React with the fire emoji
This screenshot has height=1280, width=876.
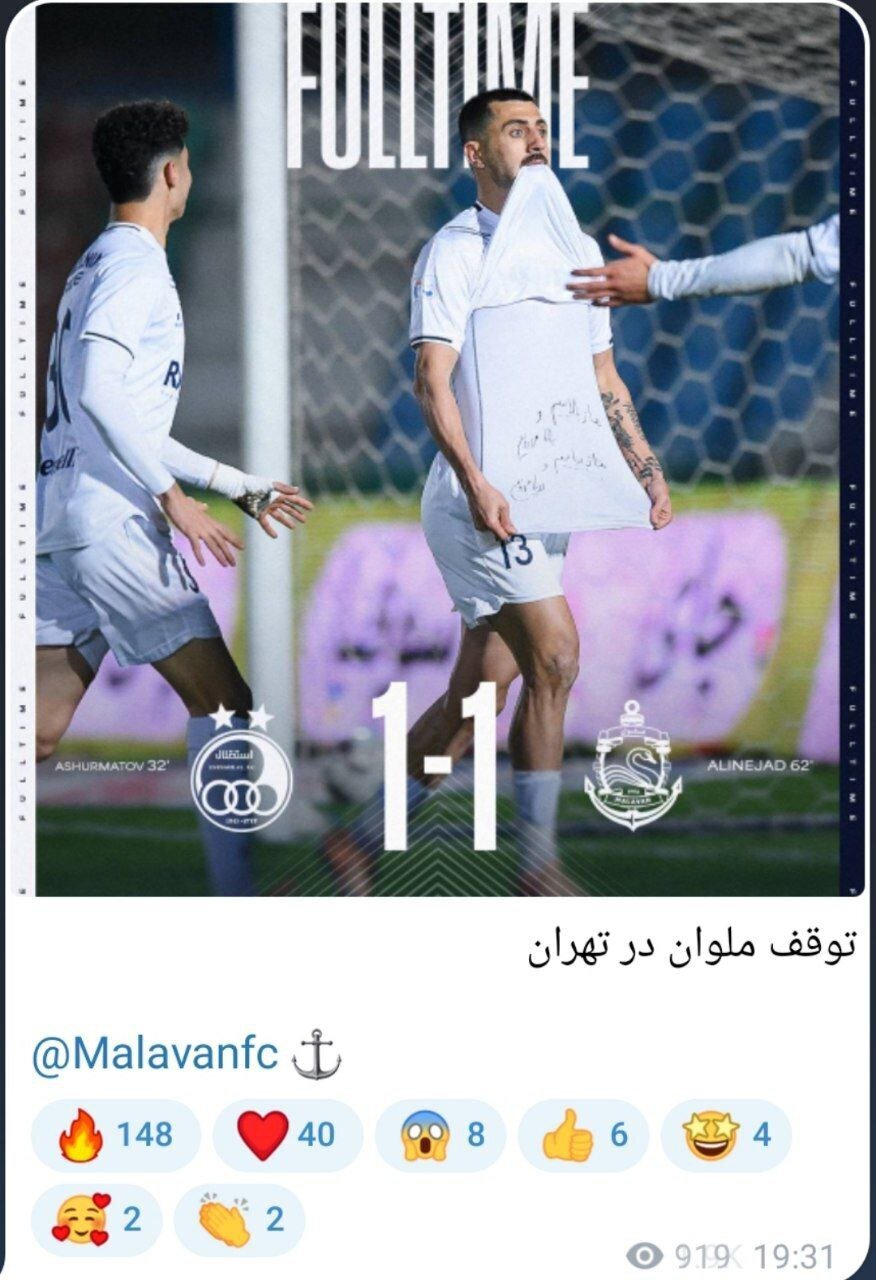coord(116,1135)
